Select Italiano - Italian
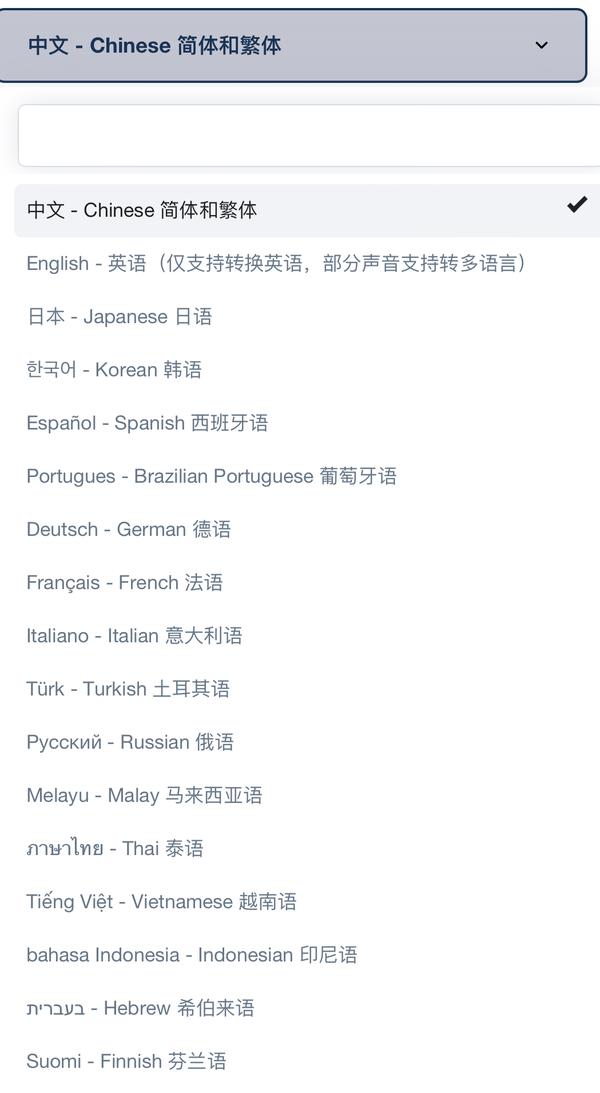Image resolution: width=600 pixels, height=1093 pixels. pyautogui.click(x=134, y=635)
